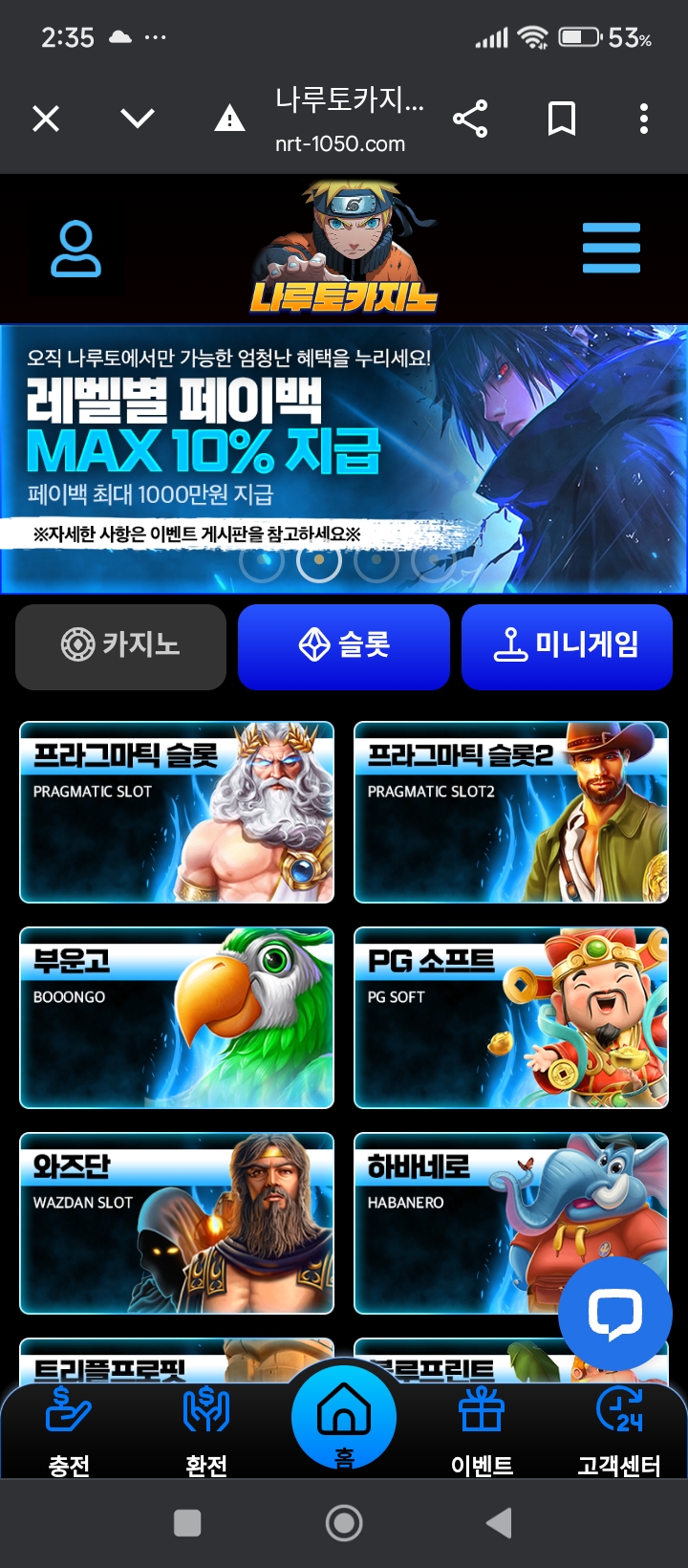688x1568 pixels.
Task: Open the WAZDAN SLOT card
Action: 177,1224
